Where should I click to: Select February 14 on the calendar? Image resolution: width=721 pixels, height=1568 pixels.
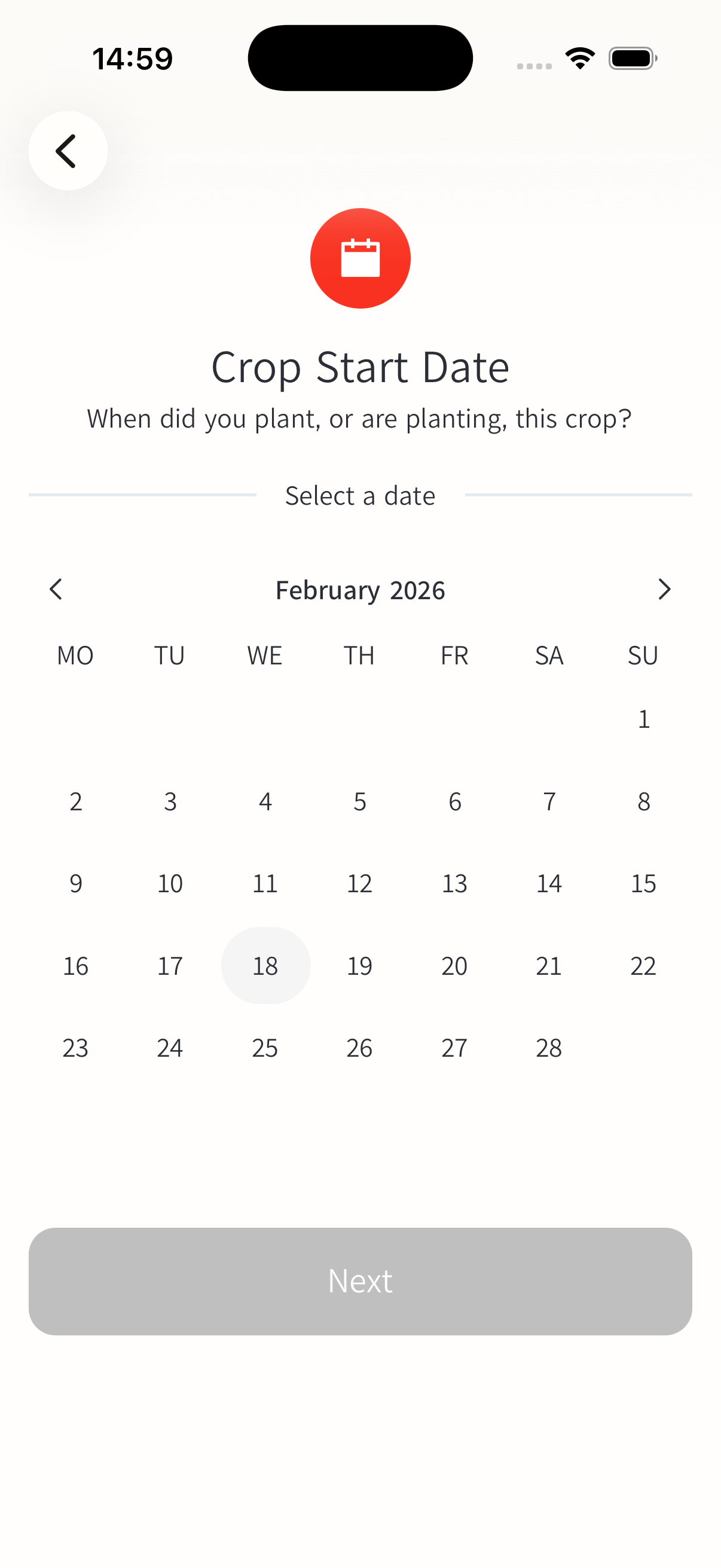coord(549,883)
